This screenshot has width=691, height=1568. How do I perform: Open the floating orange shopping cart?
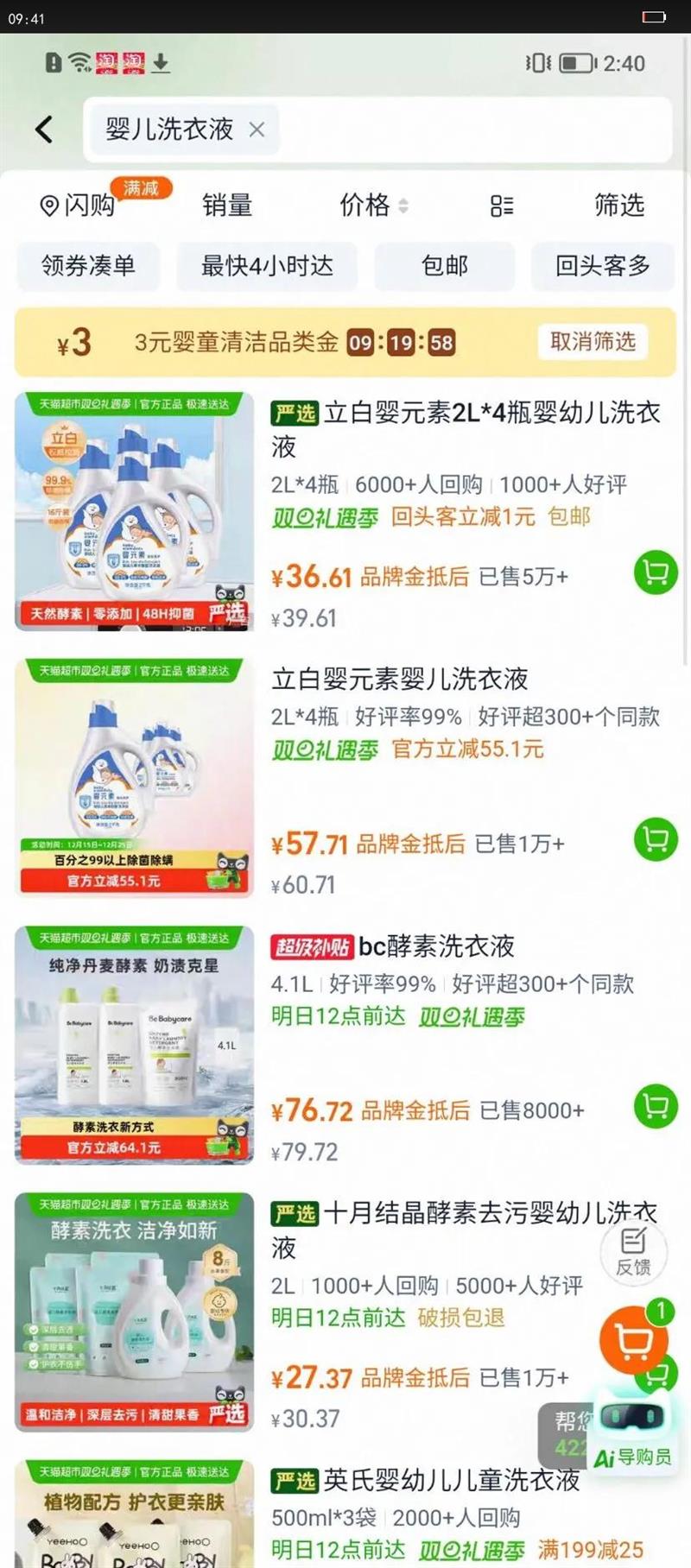[x=635, y=1339]
